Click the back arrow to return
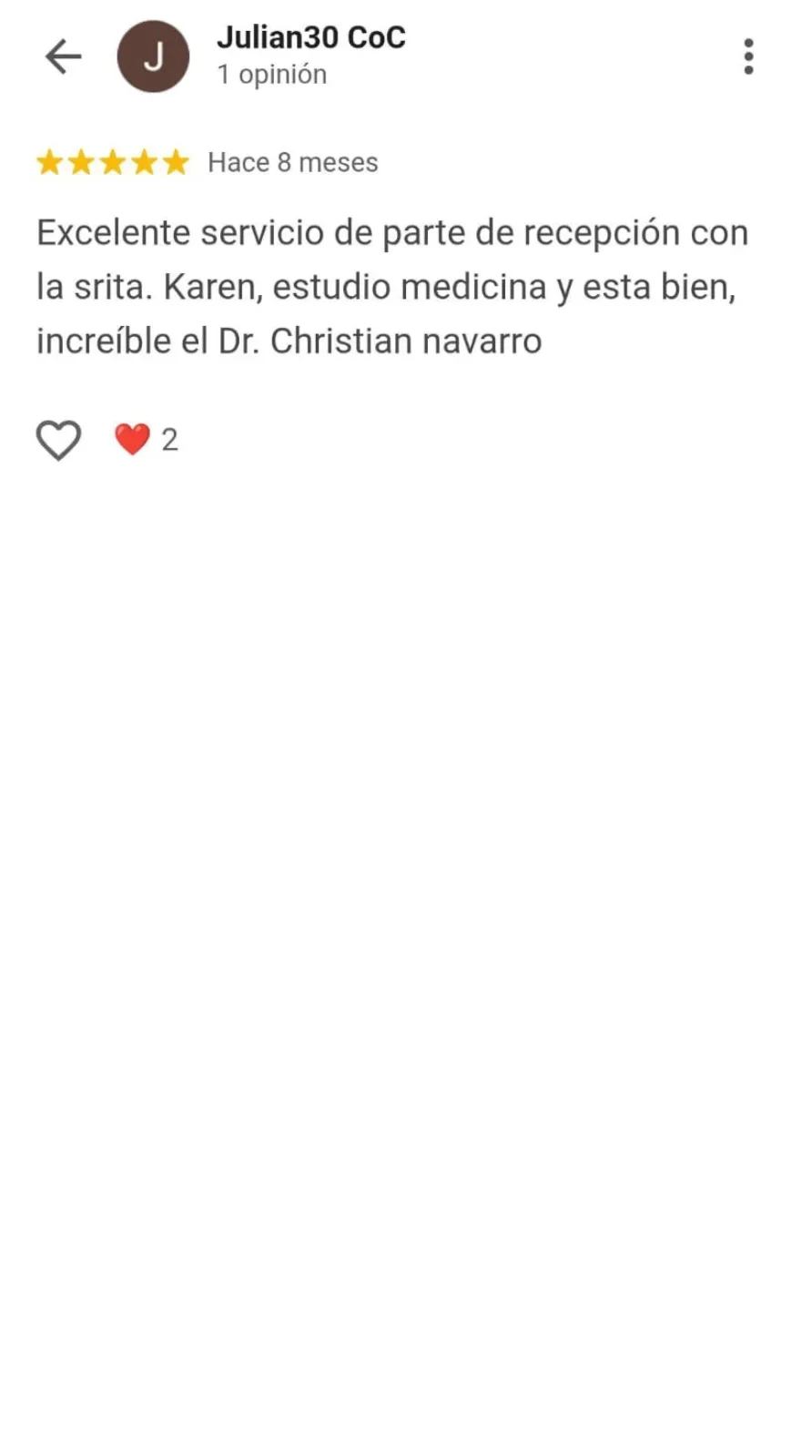Viewport: 812px width, 1456px height. tap(62, 56)
